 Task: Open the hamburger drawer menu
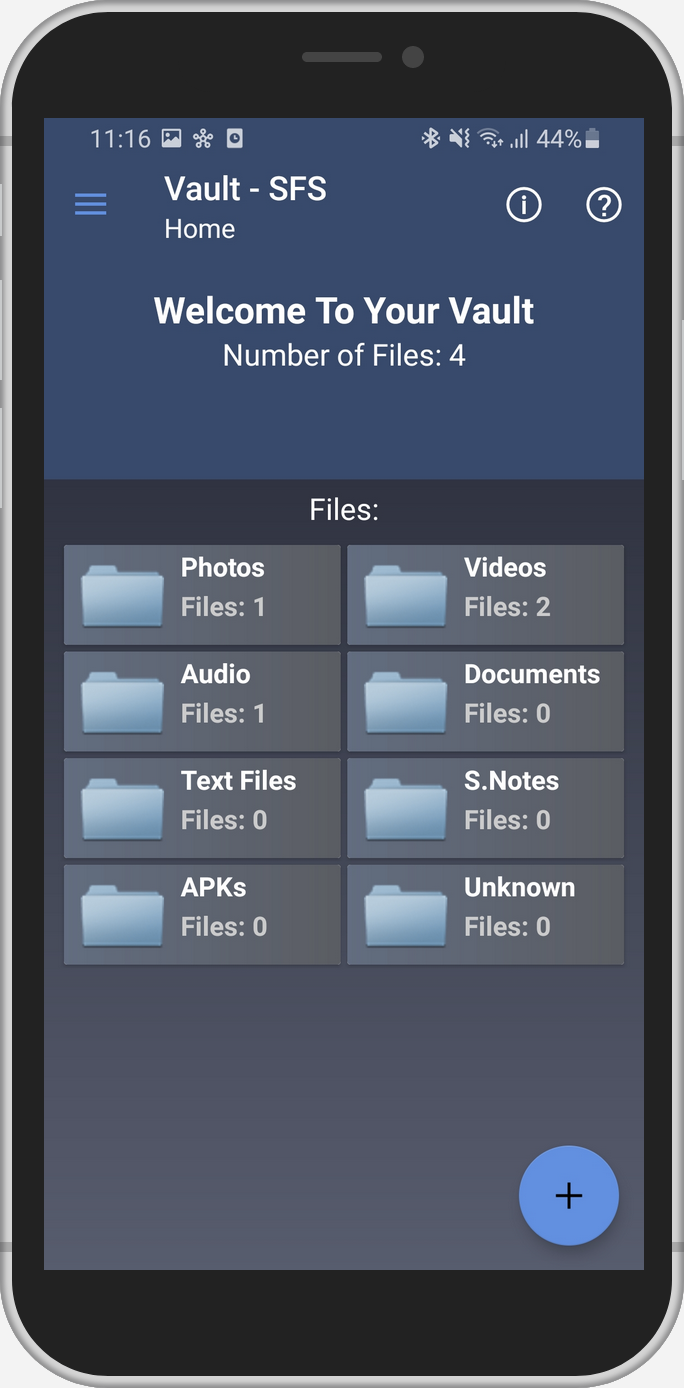(90, 205)
